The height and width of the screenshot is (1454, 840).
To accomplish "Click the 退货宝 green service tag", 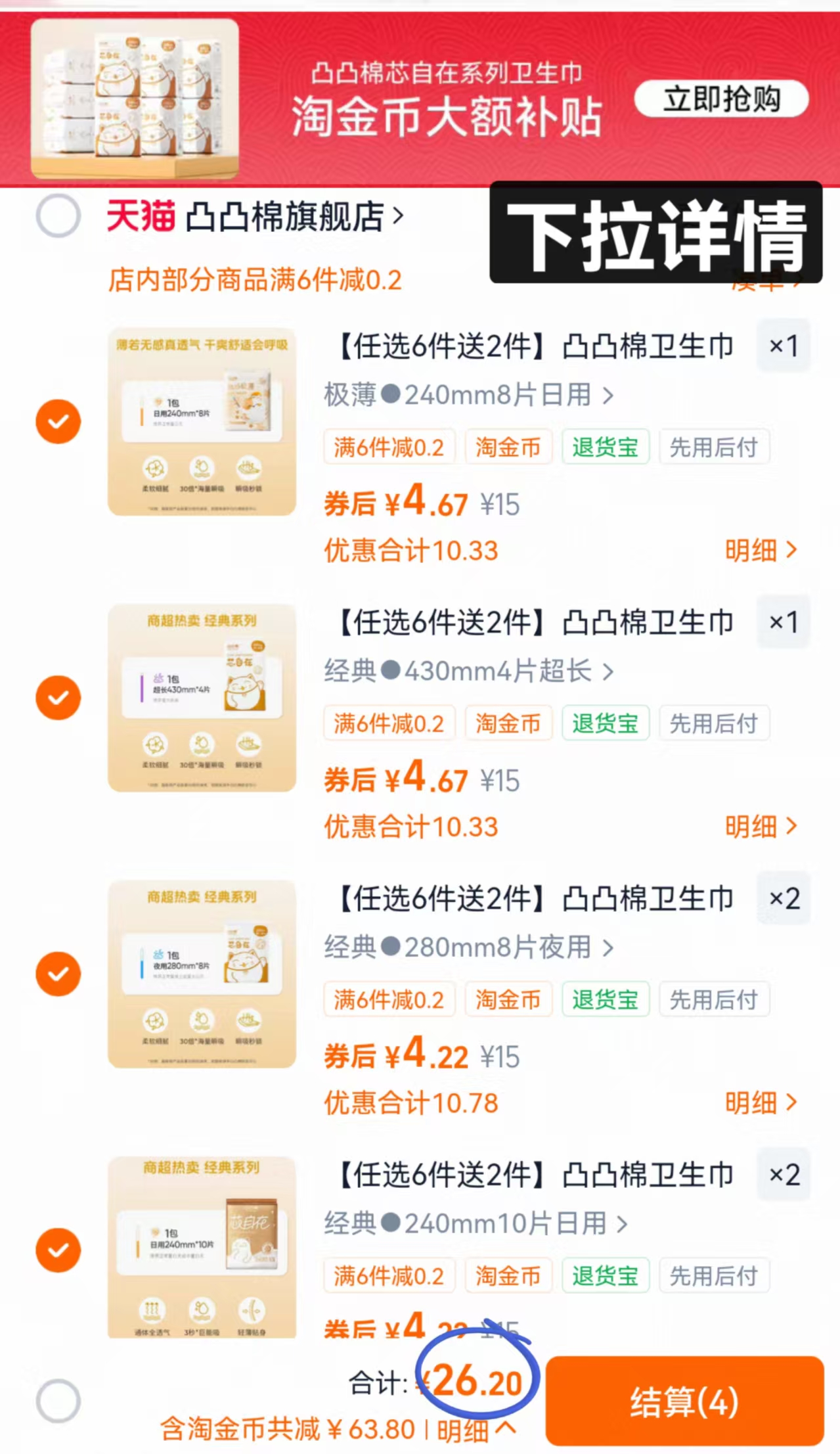I will coord(605,447).
